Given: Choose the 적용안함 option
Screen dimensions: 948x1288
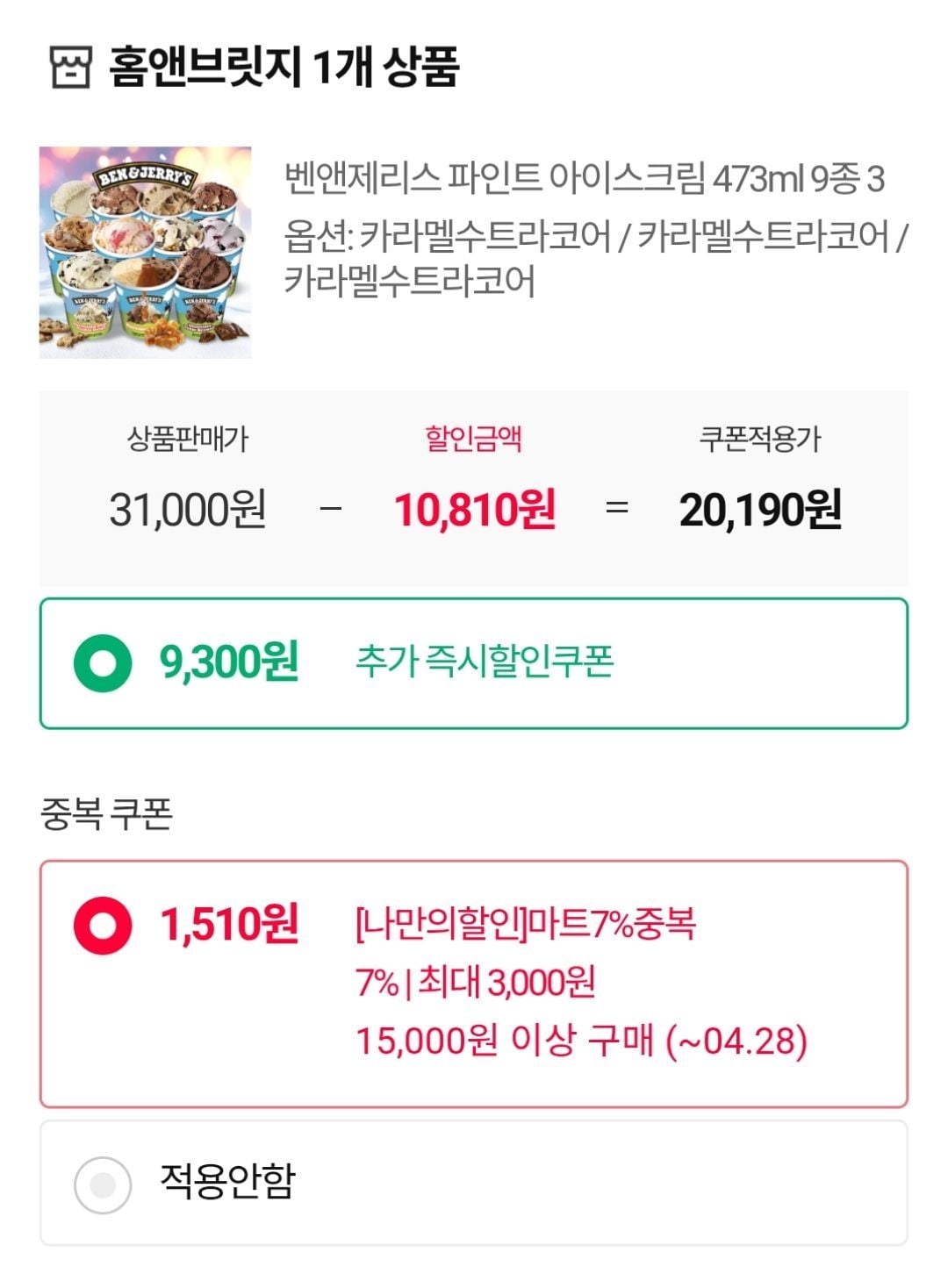Looking at the screenshot, I should tap(103, 1184).
